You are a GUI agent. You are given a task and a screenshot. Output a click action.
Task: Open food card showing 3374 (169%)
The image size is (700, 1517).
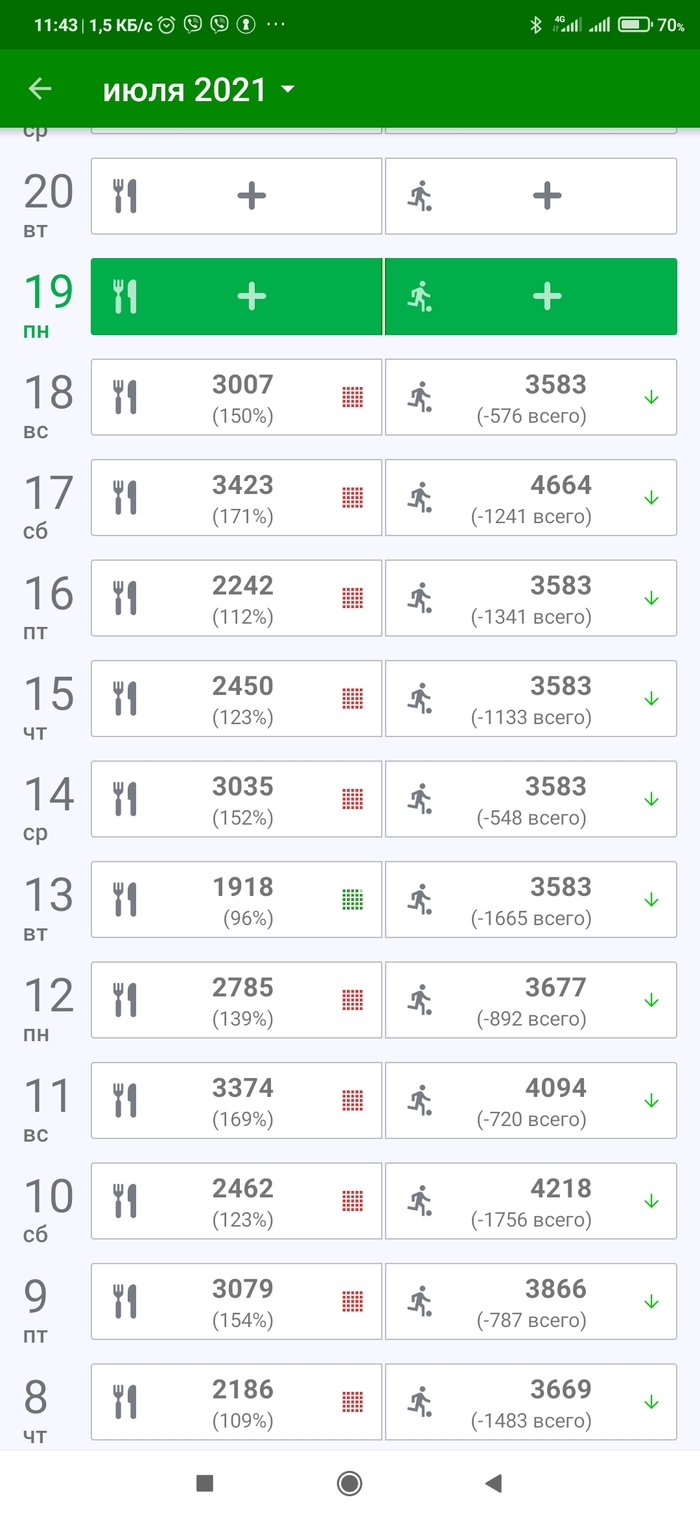[236, 1101]
